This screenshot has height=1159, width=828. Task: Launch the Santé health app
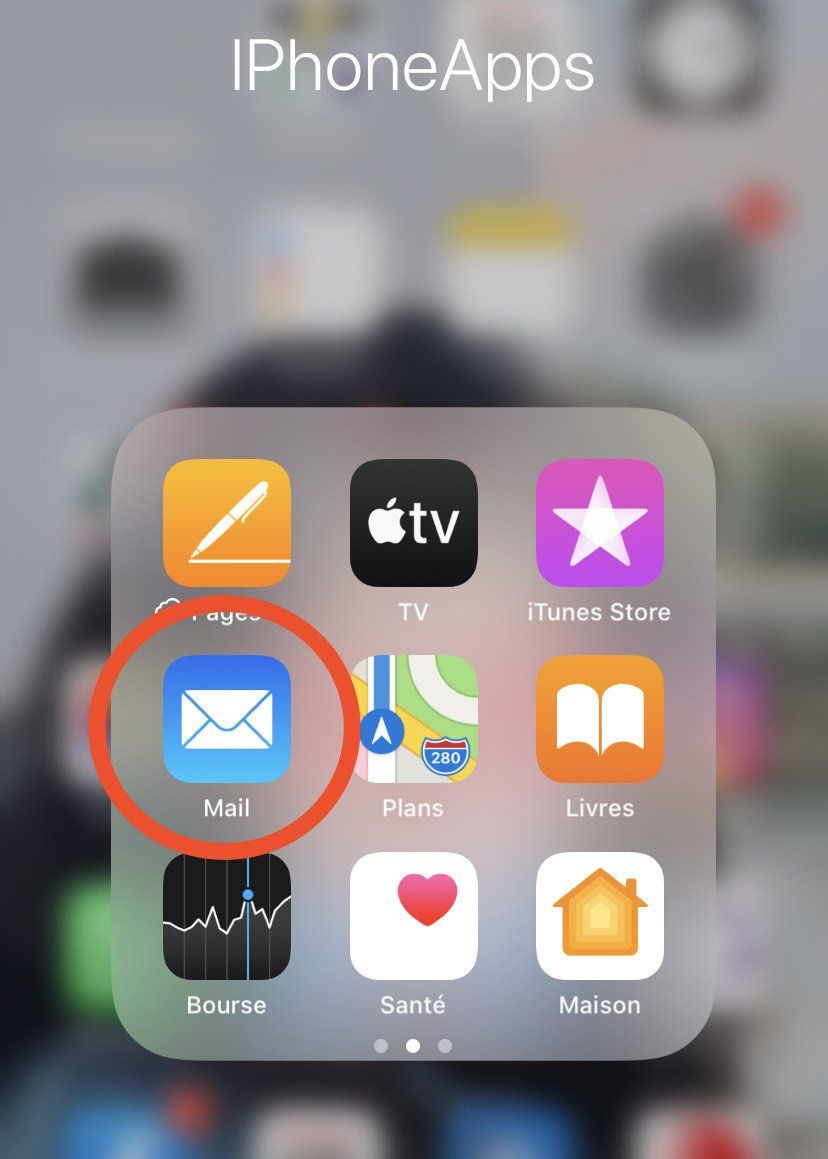(x=413, y=915)
